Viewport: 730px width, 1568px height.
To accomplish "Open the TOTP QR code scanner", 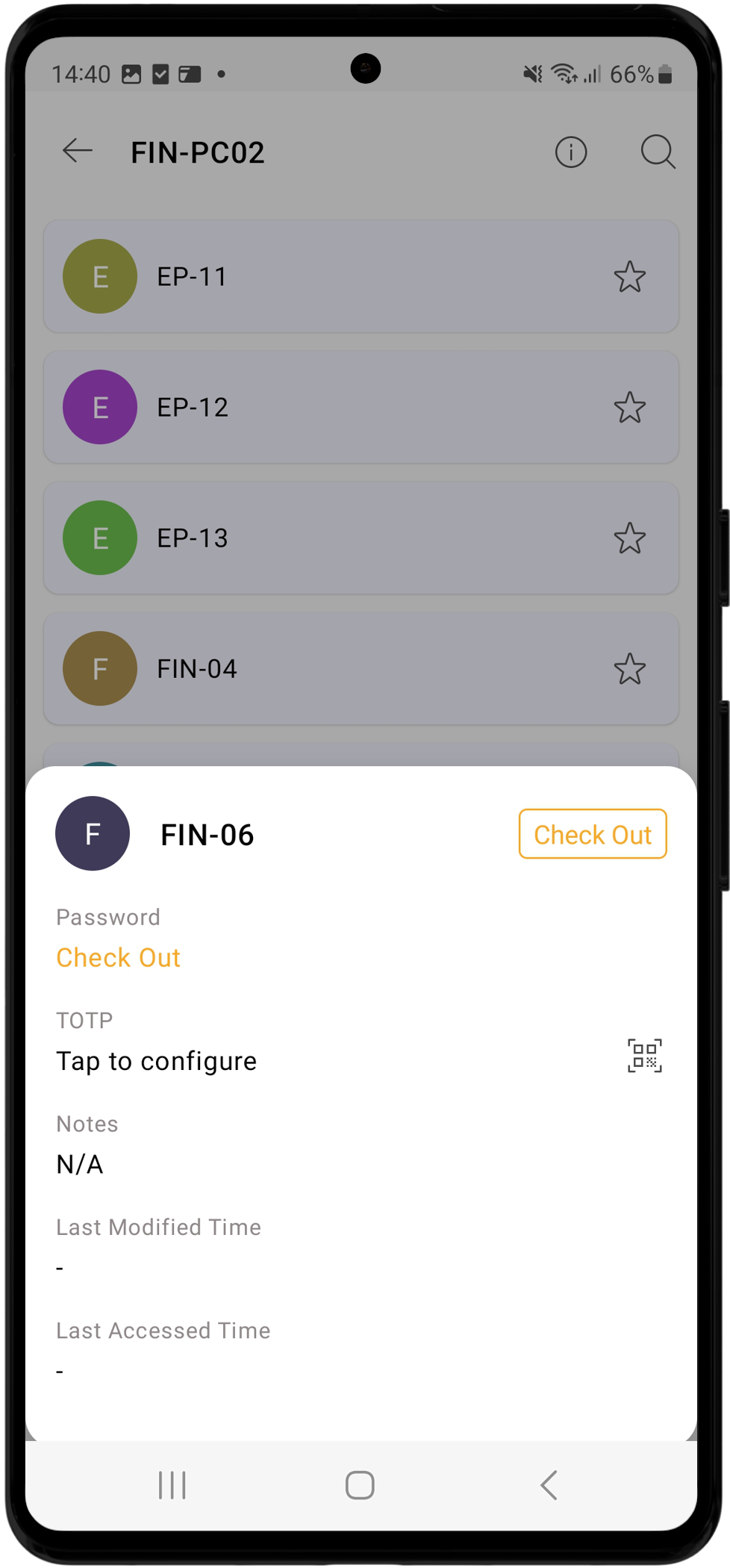I will [644, 1056].
